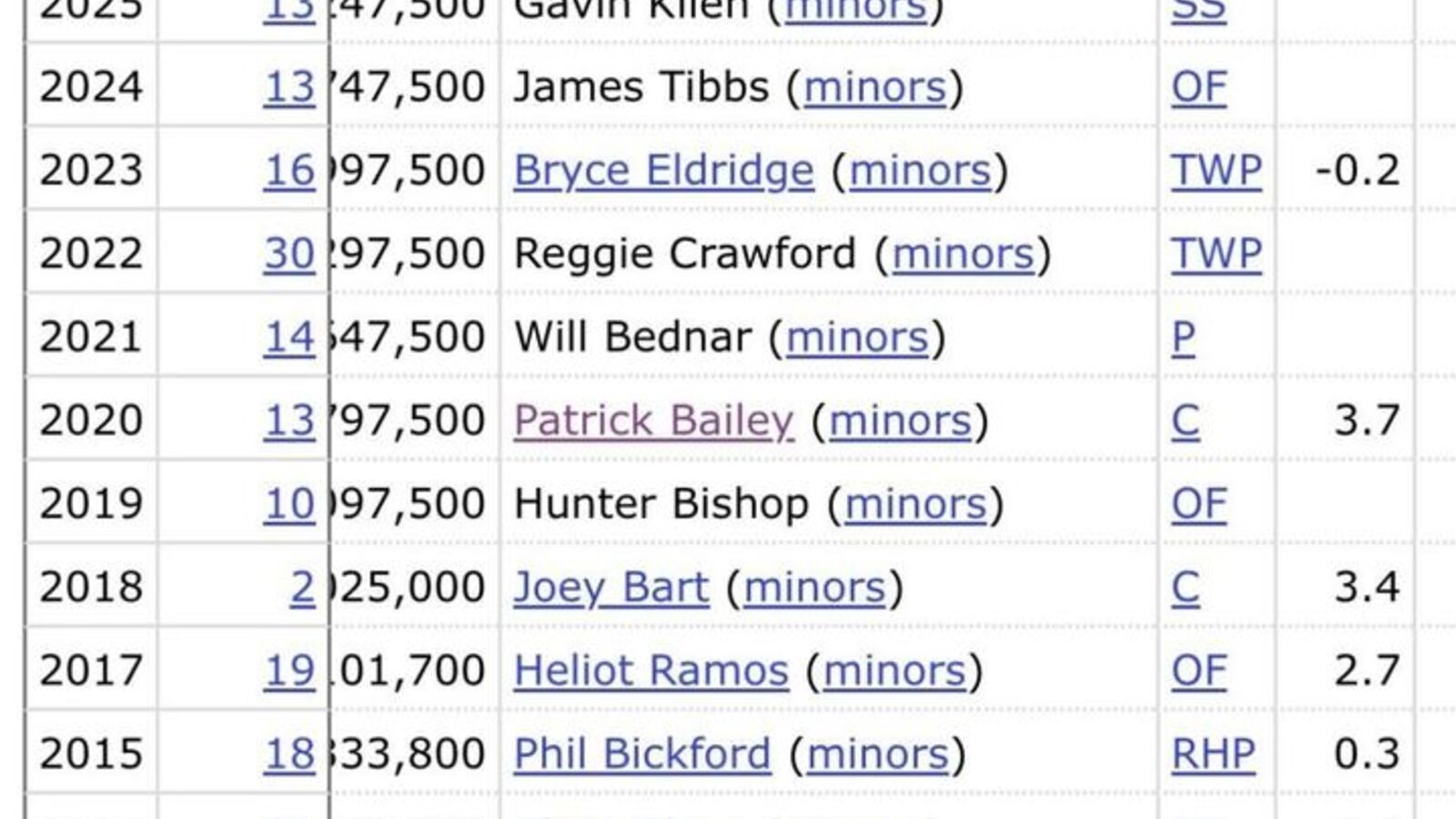The width and height of the screenshot is (1456, 819).
Task: View Reggie Crawford's minors stats link
Action: coord(963,255)
